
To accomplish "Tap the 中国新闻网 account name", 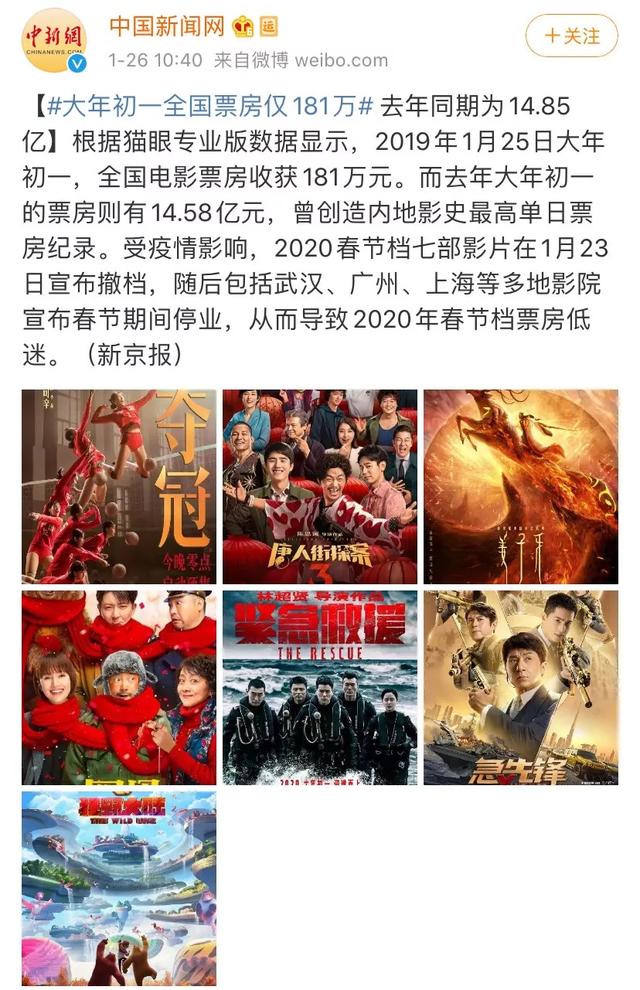I will pos(164,26).
